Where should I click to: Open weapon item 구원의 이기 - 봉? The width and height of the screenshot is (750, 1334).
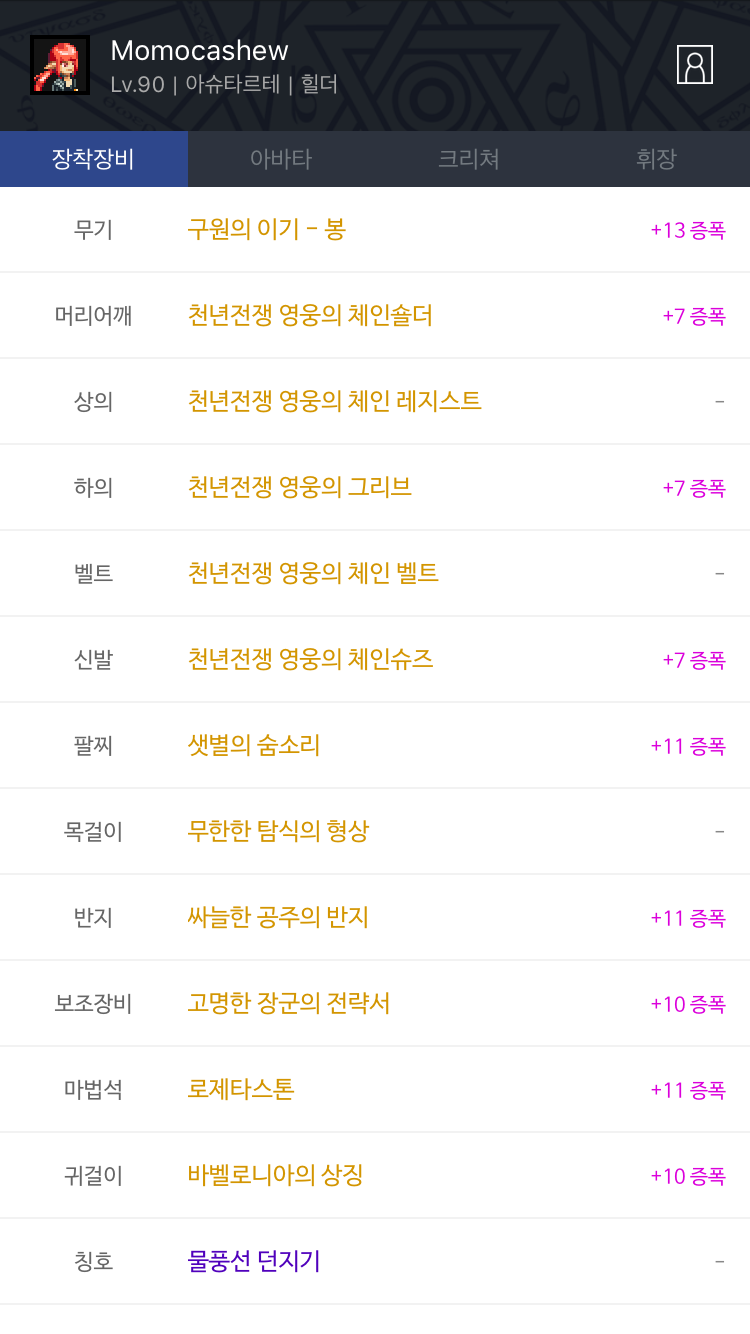click(267, 229)
